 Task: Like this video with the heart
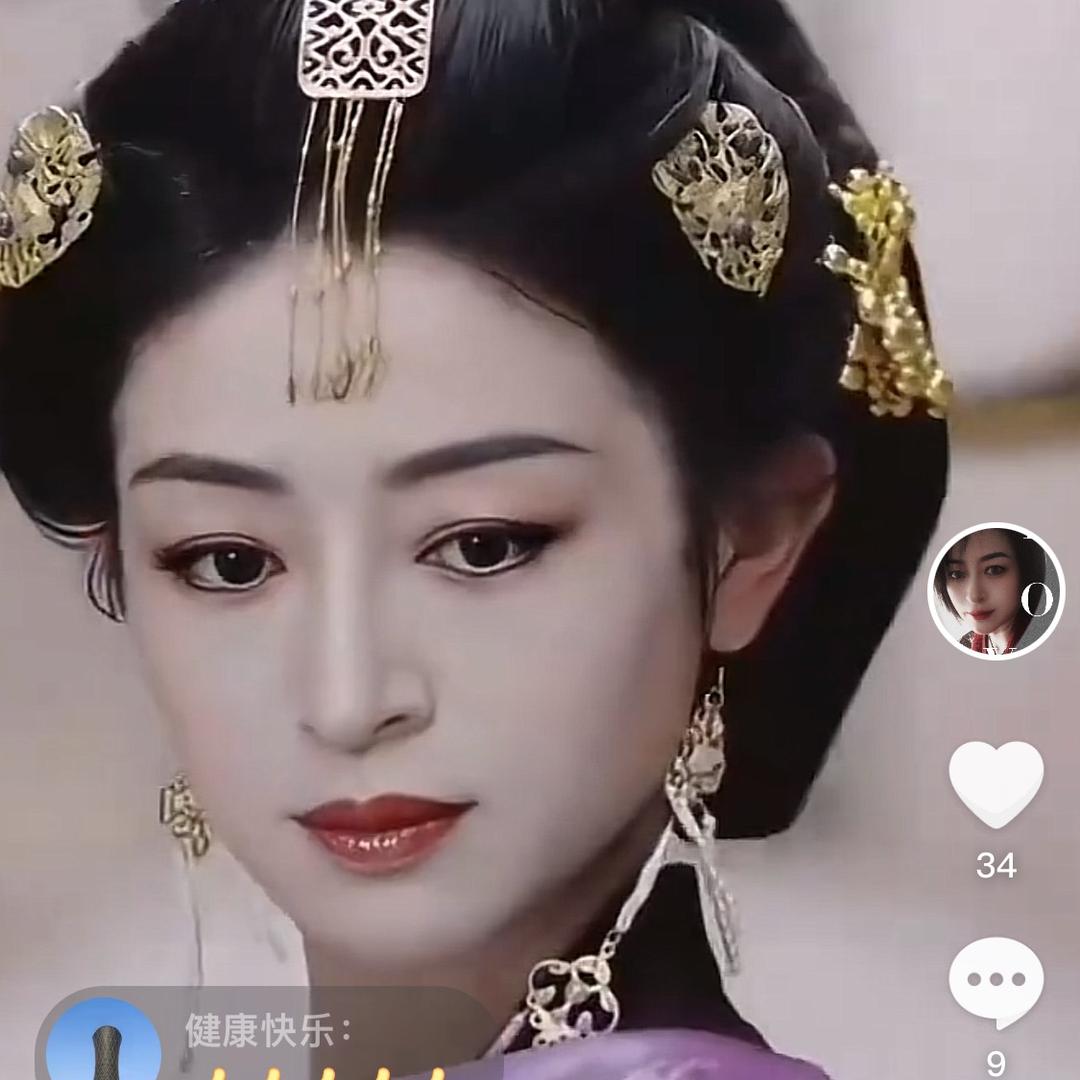[x=996, y=783]
